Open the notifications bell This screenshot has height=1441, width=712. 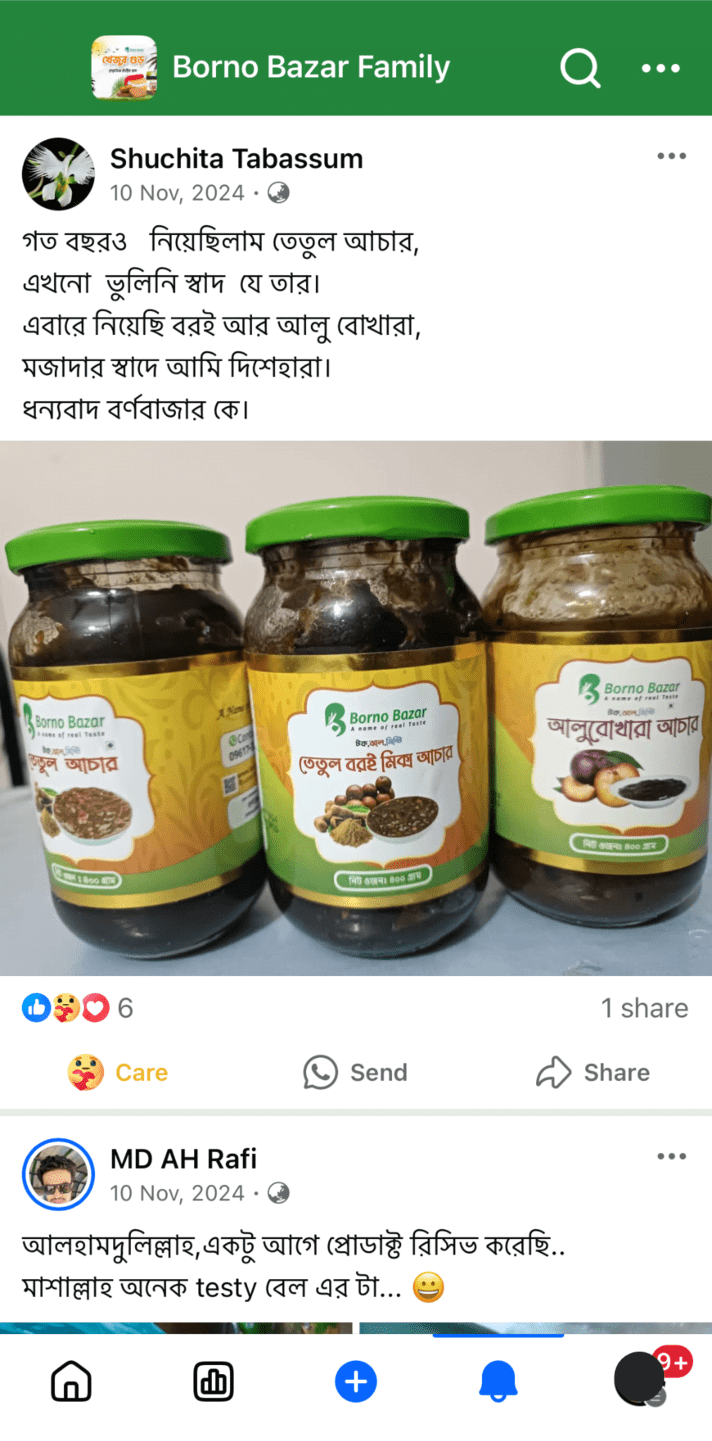coord(498,1382)
